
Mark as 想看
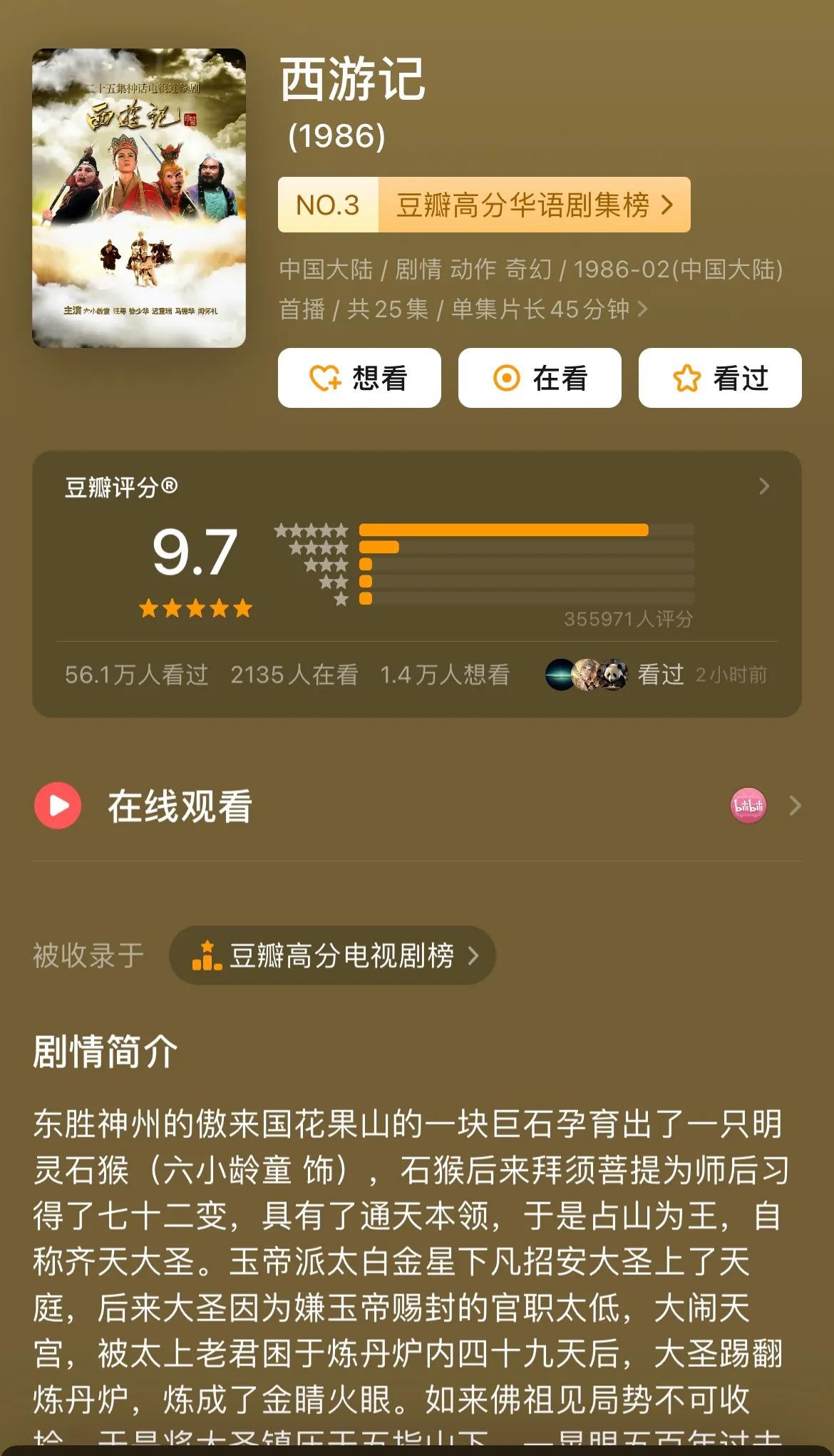[x=359, y=378]
